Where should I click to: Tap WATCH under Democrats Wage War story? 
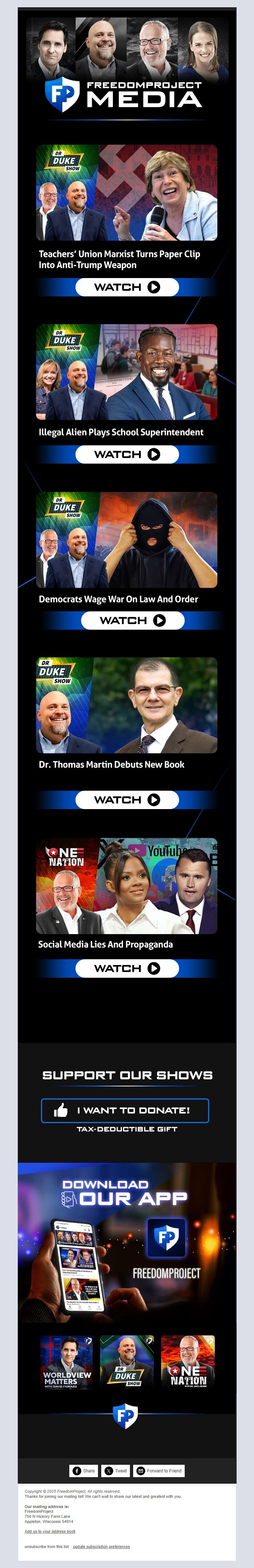pos(132,620)
